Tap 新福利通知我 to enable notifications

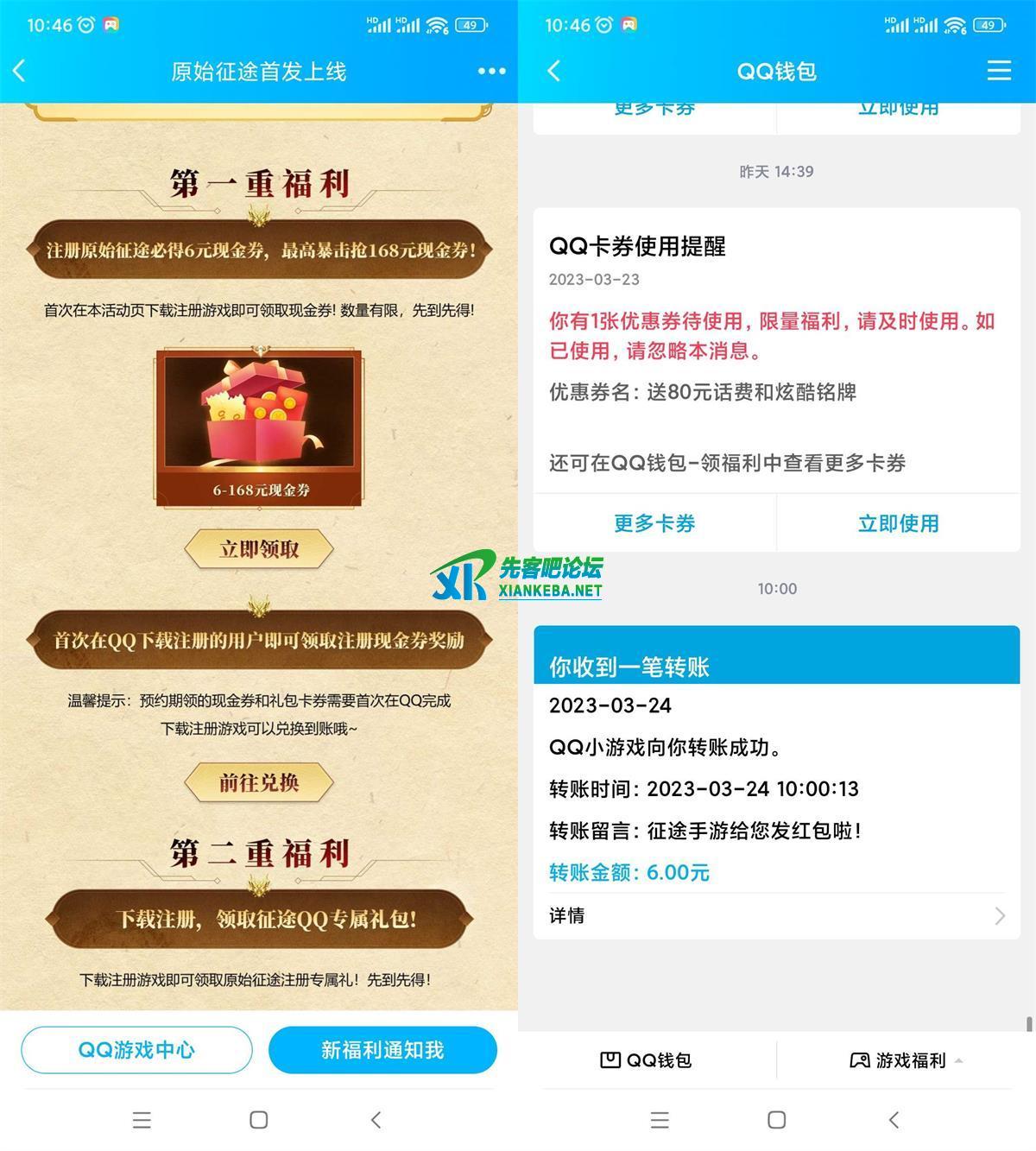pyautogui.click(x=382, y=1050)
